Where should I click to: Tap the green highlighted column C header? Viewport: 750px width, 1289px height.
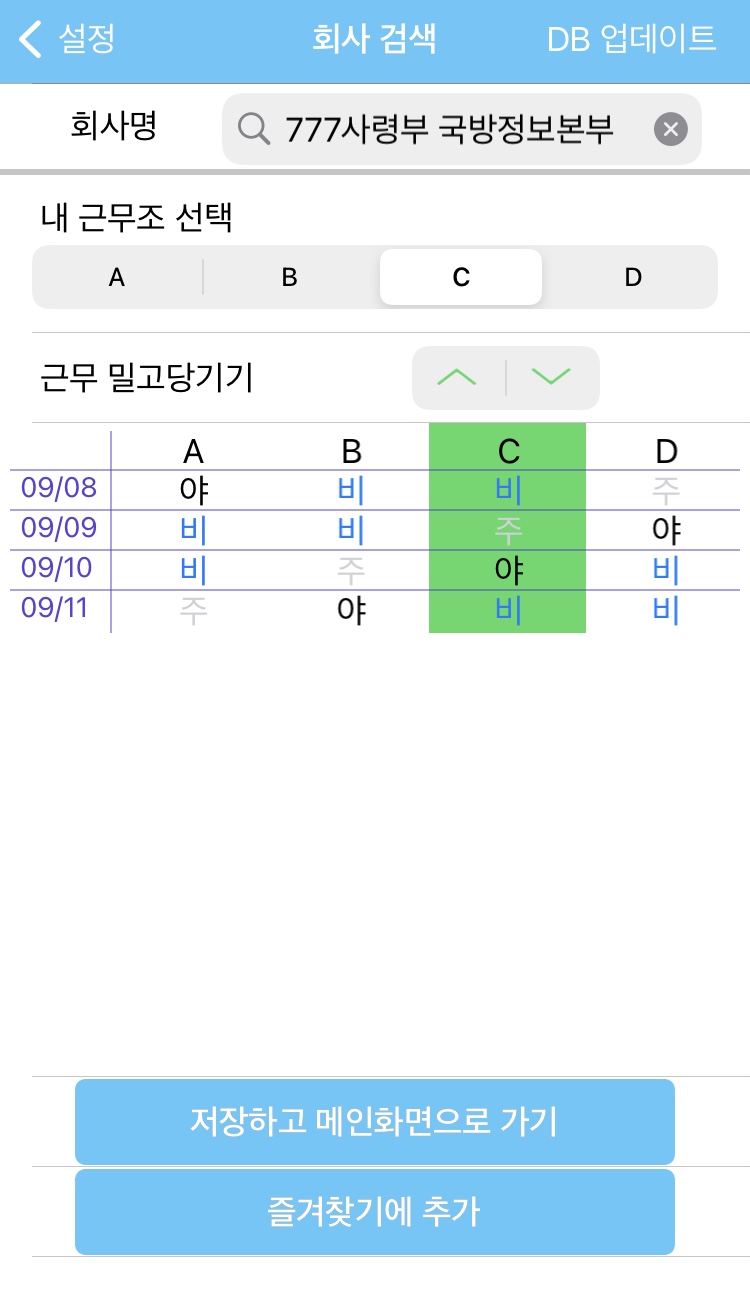pos(507,450)
